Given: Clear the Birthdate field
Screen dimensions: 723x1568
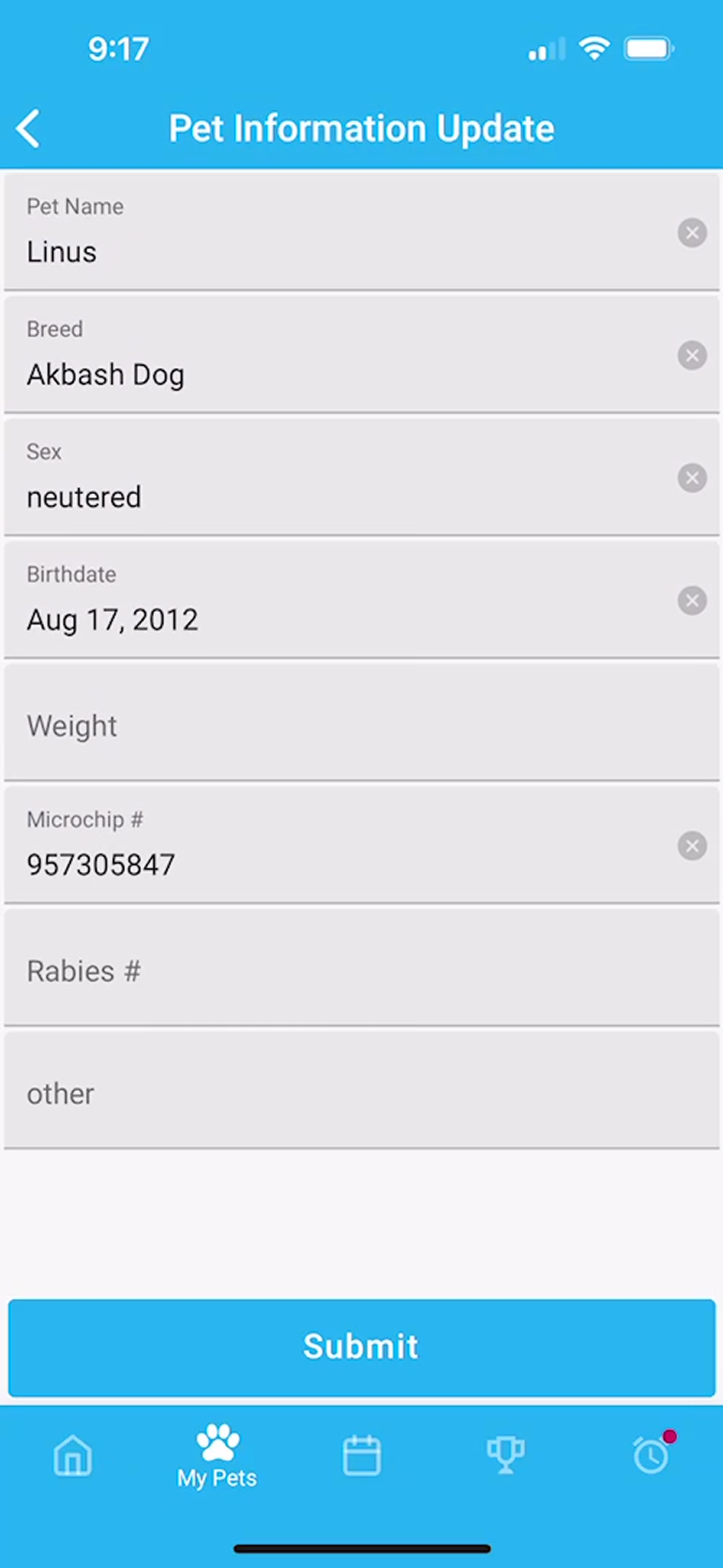Looking at the screenshot, I should pyautogui.click(x=692, y=600).
